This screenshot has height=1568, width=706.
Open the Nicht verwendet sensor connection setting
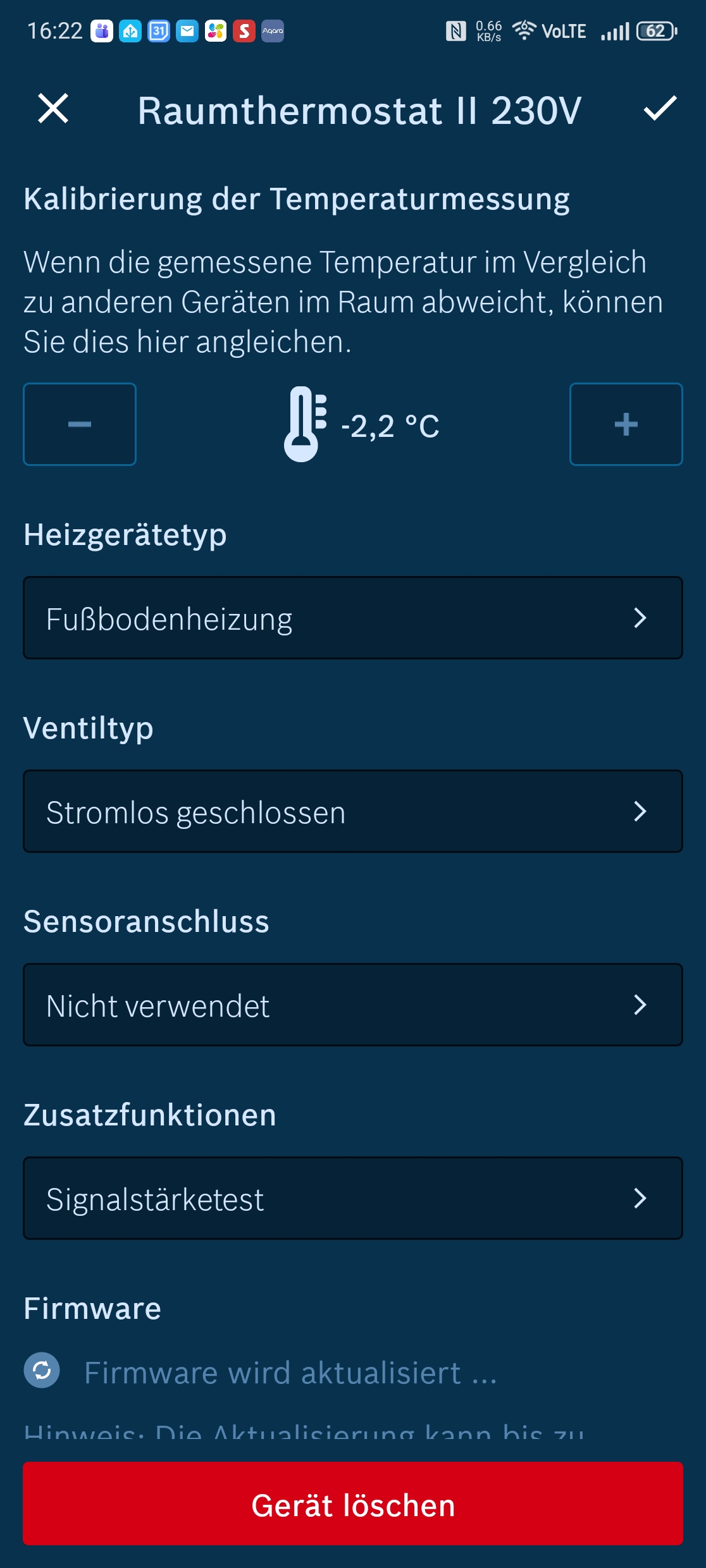coord(353,1005)
